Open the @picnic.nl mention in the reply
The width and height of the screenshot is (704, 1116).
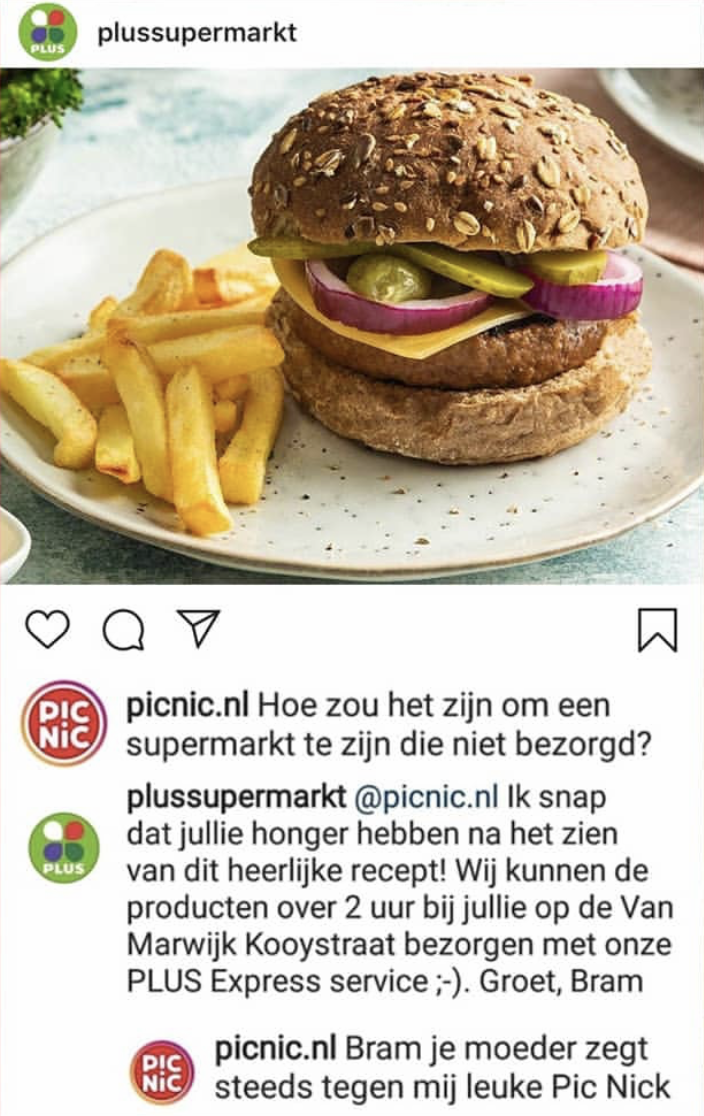click(427, 797)
